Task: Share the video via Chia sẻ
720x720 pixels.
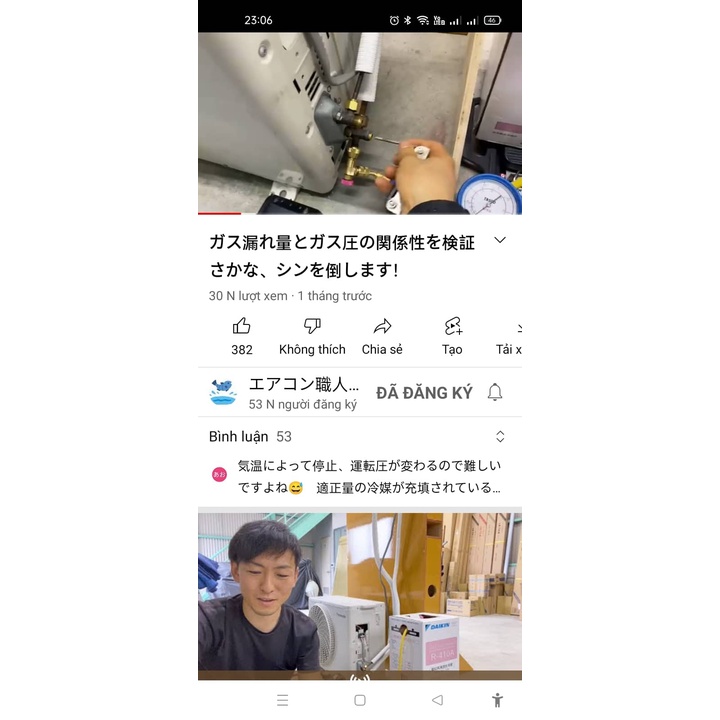Action: [x=382, y=336]
